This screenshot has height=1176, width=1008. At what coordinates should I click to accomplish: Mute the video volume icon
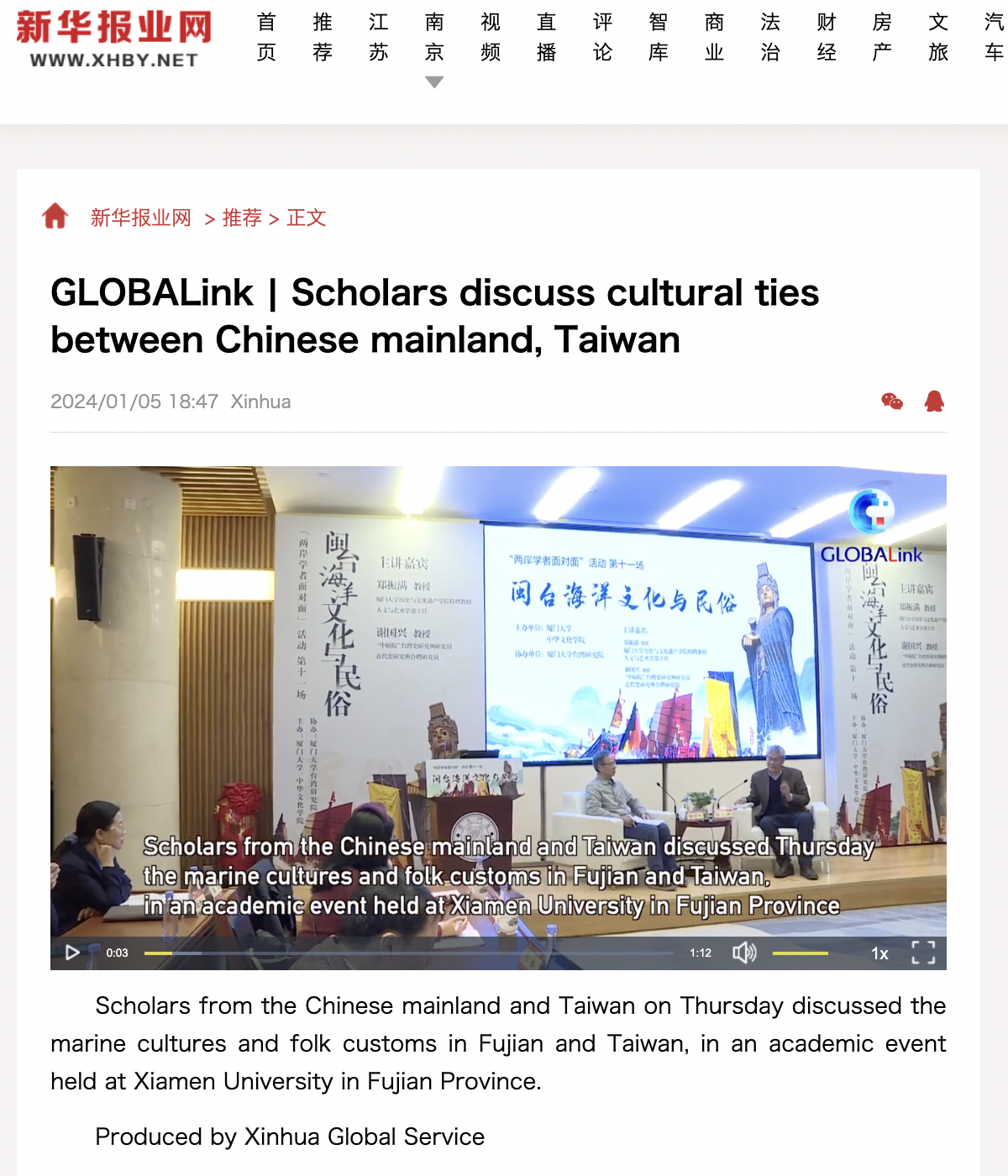coord(744,953)
